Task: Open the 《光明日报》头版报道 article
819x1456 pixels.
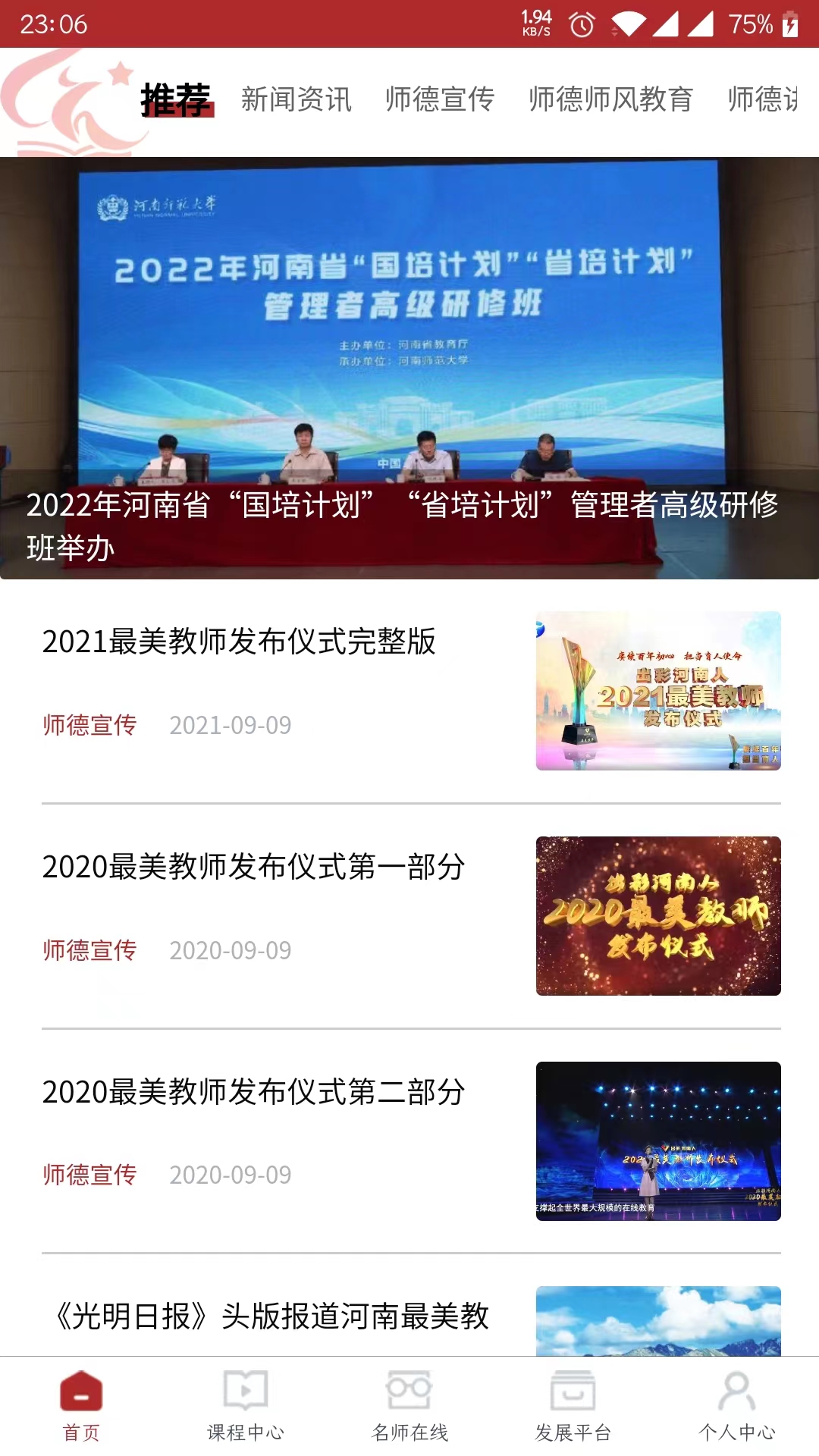Action: [x=273, y=1316]
